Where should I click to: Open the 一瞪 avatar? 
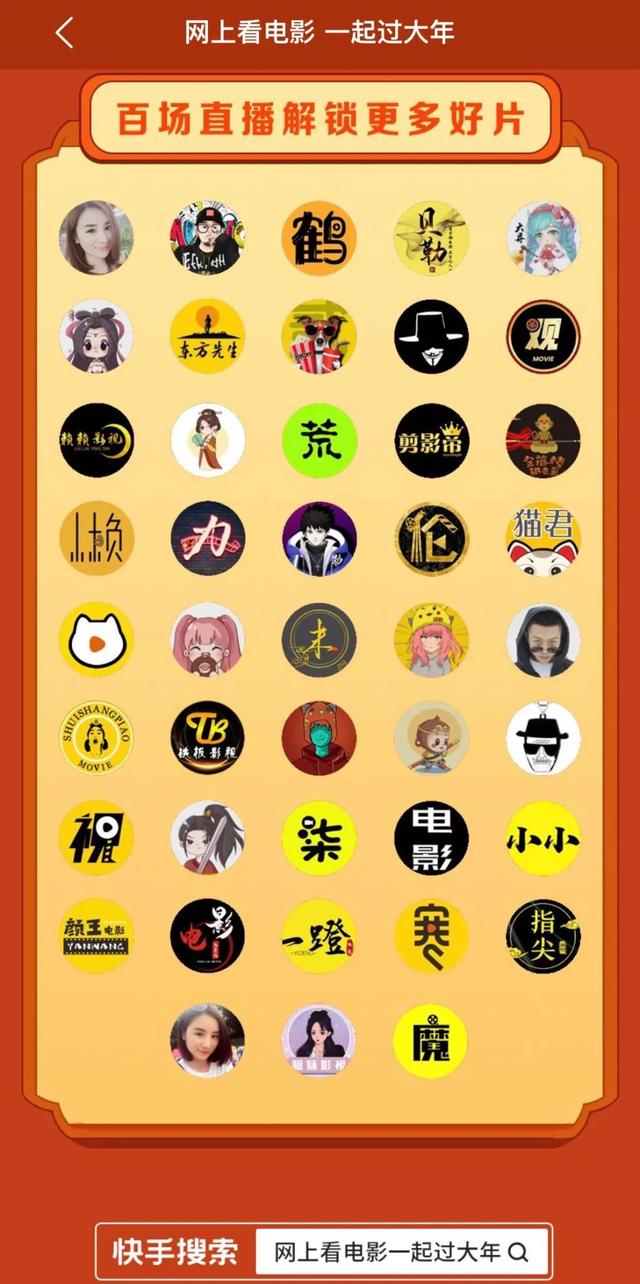pyautogui.click(x=319, y=936)
